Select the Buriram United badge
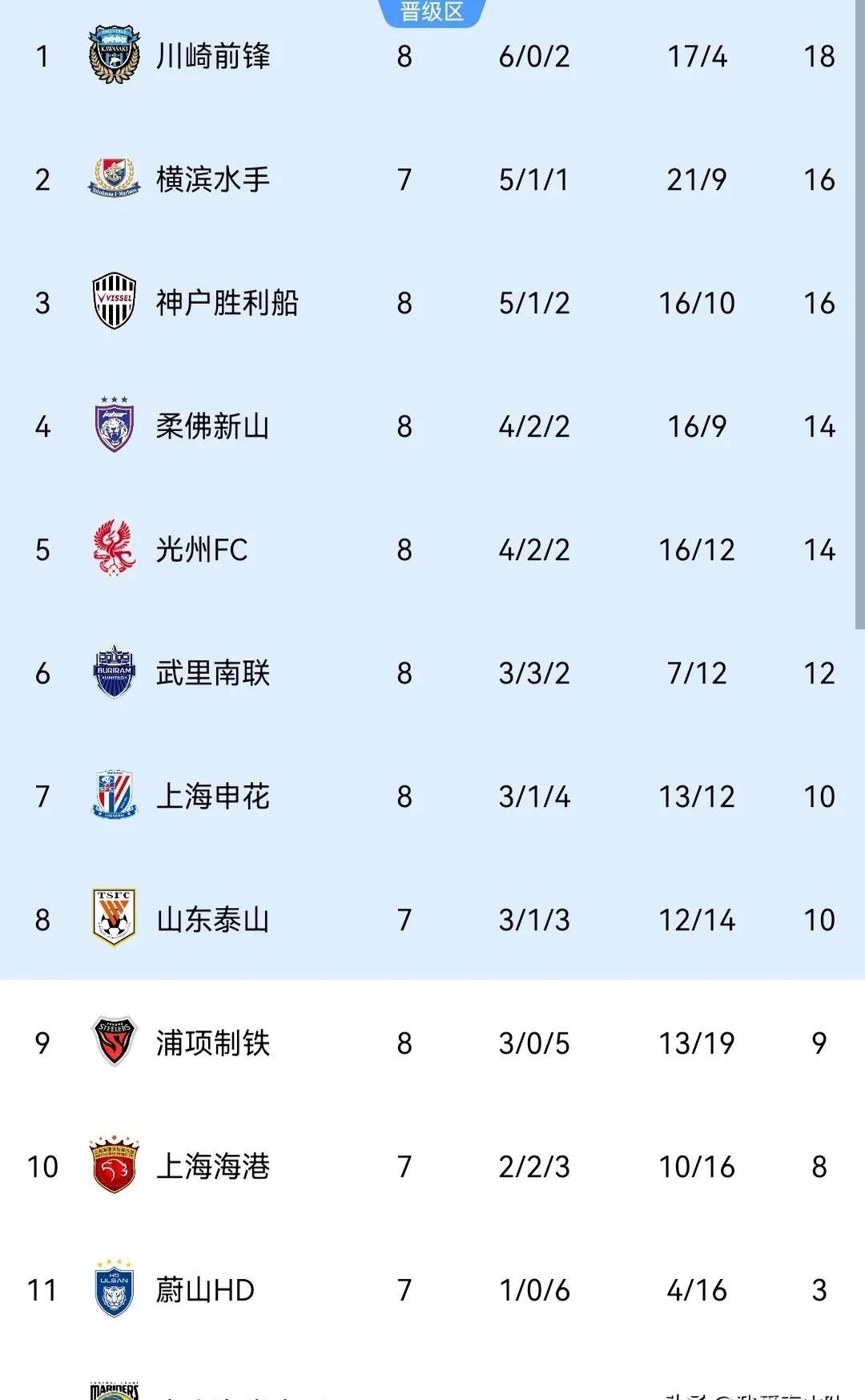 [115, 673]
